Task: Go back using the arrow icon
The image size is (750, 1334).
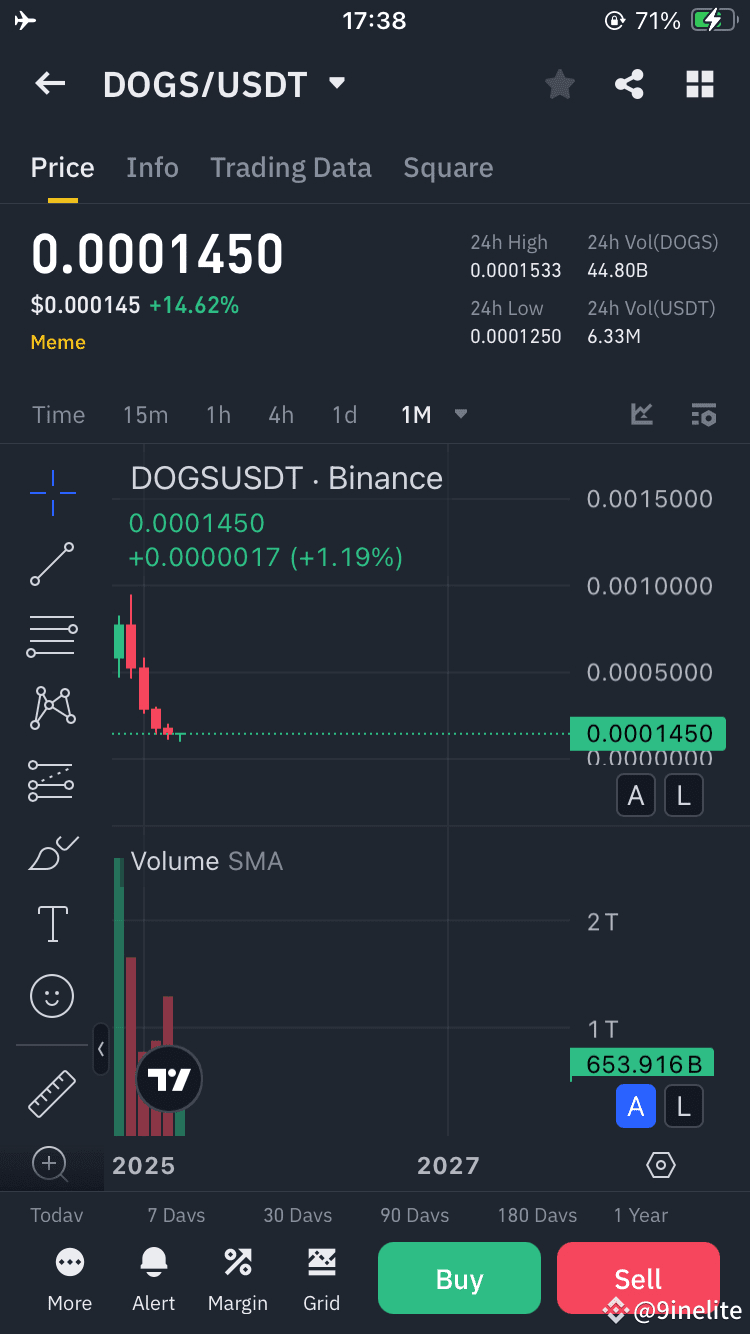Action: click(50, 84)
